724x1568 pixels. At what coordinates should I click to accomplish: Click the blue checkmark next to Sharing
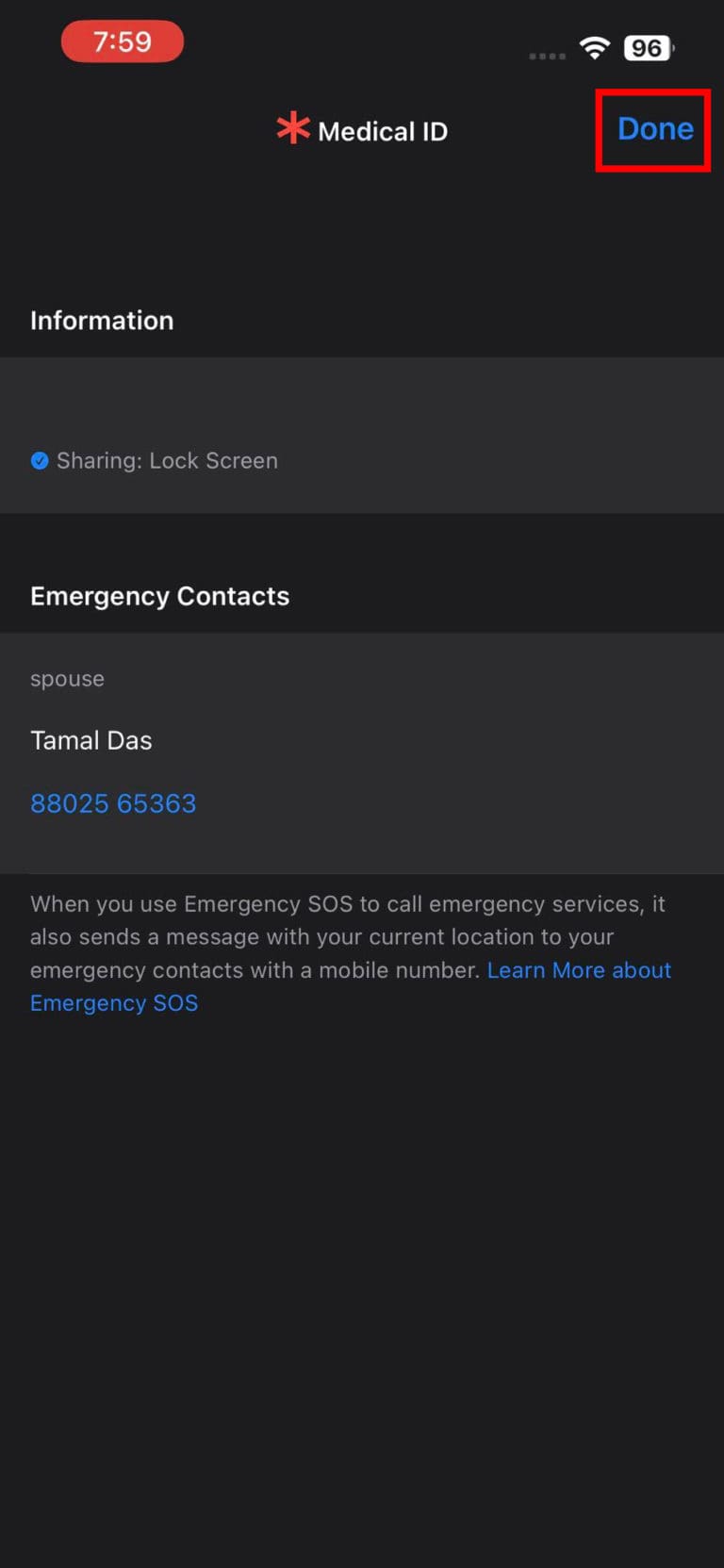point(40,460)
